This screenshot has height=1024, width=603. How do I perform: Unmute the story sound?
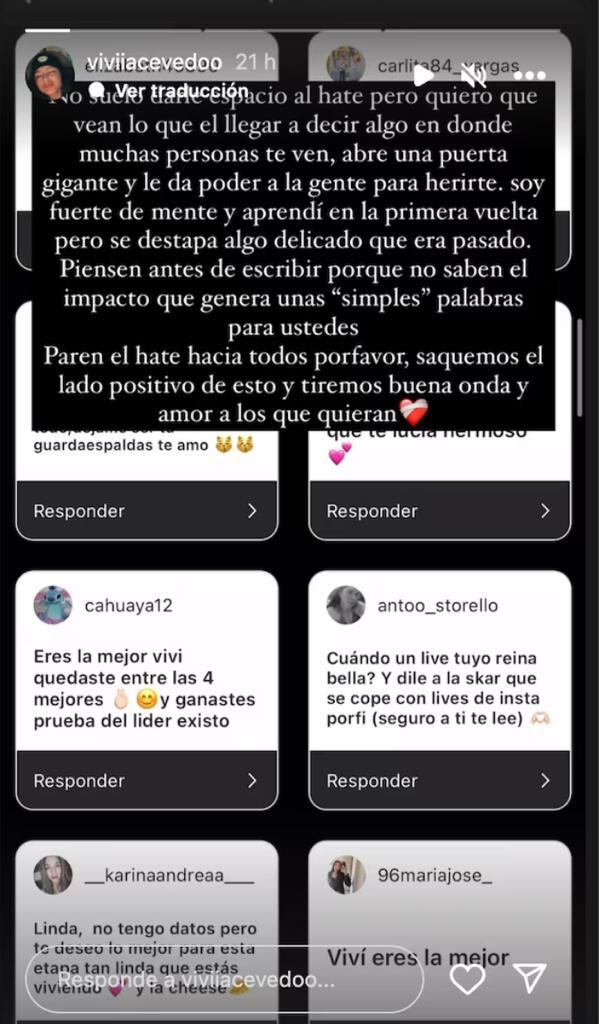[473, 75]
